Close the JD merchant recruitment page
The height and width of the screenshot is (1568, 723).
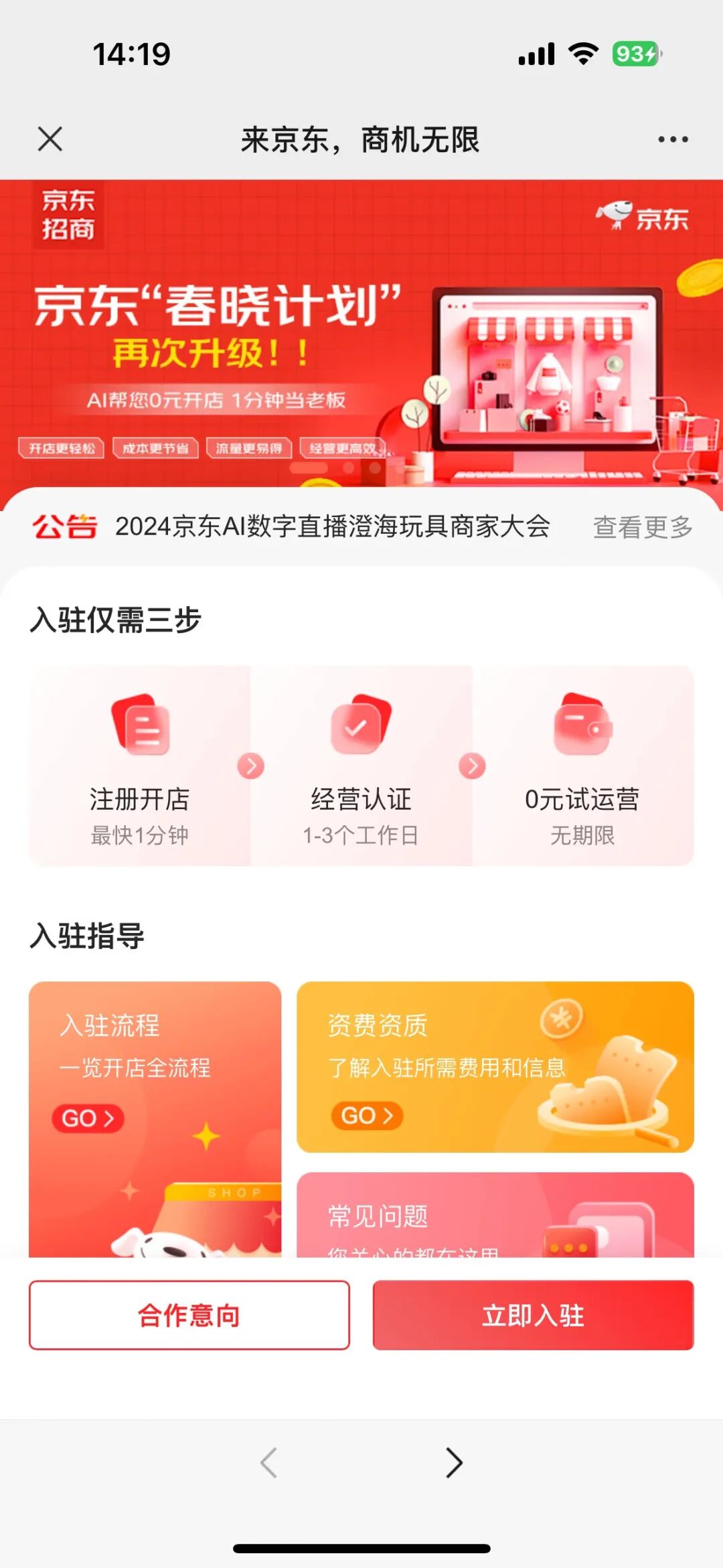coord(50,139)
